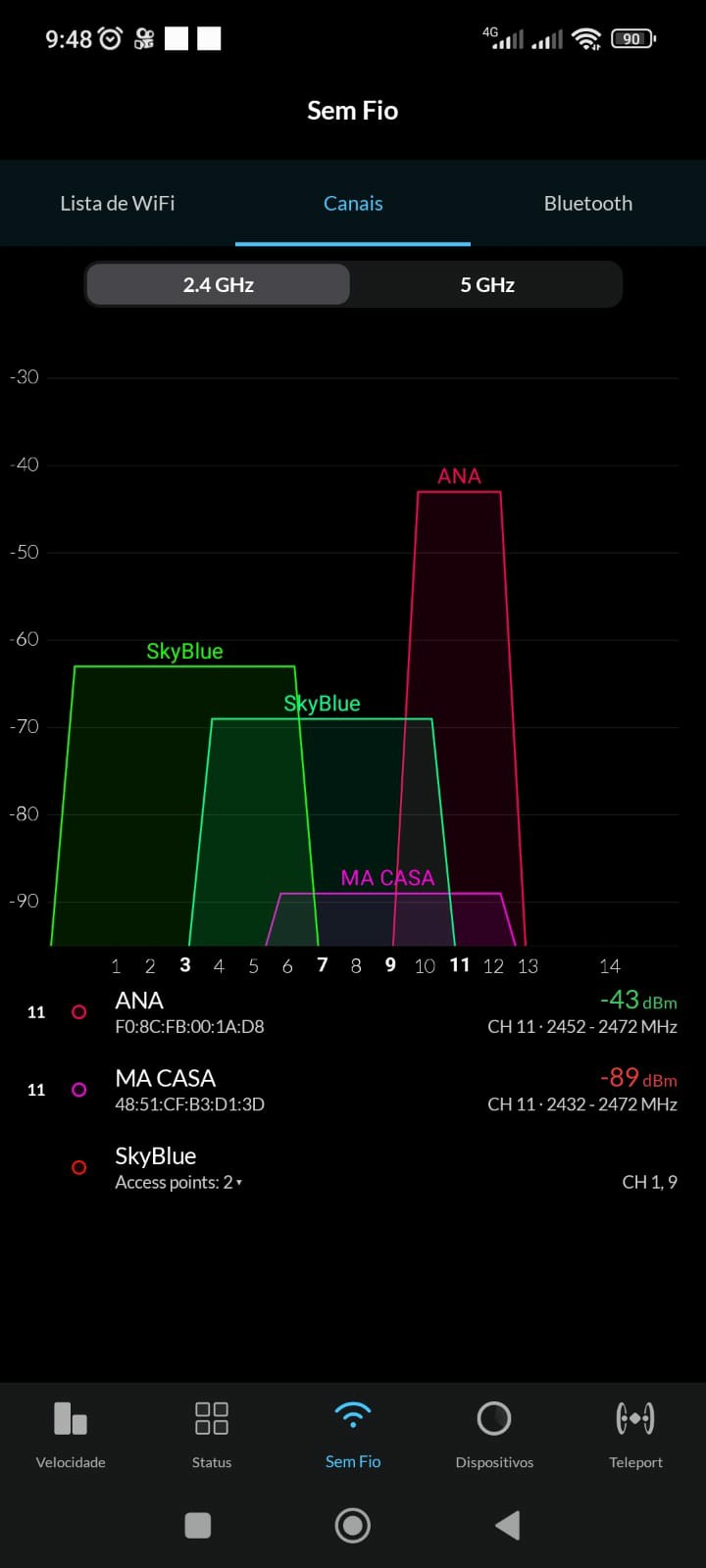Open the Status tab
This screenshot has width=706, height=1568.
tap(212, 1434)
